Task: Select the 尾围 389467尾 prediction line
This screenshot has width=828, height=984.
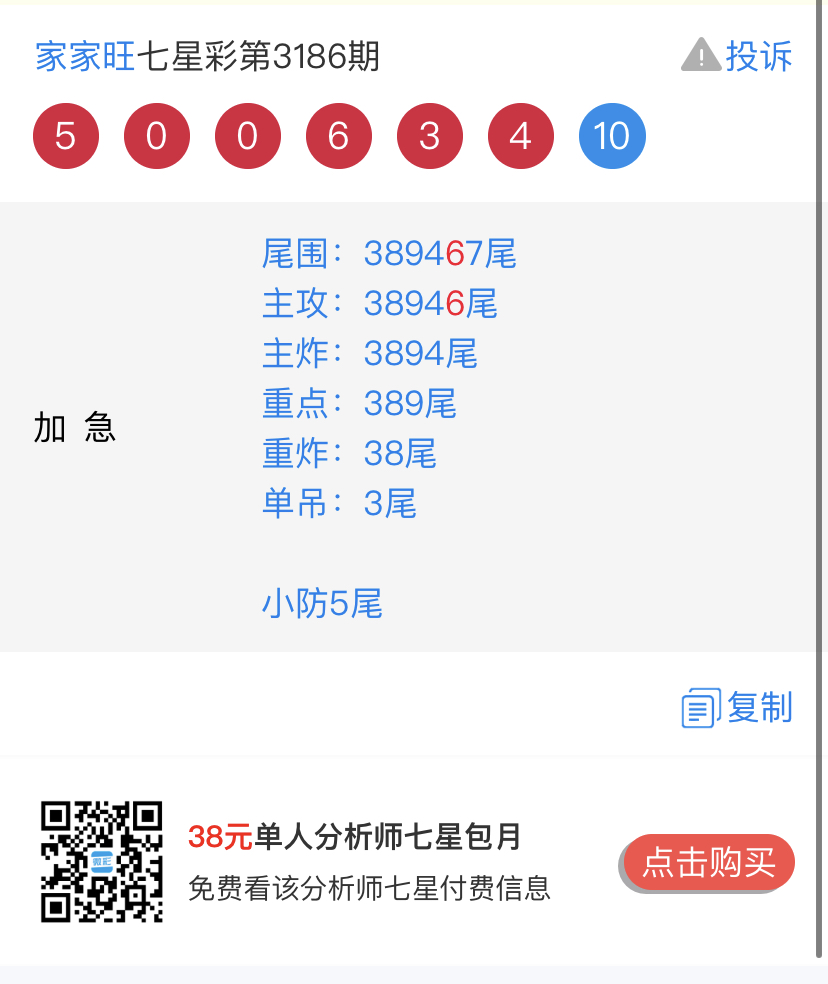Action: point(390,255)
